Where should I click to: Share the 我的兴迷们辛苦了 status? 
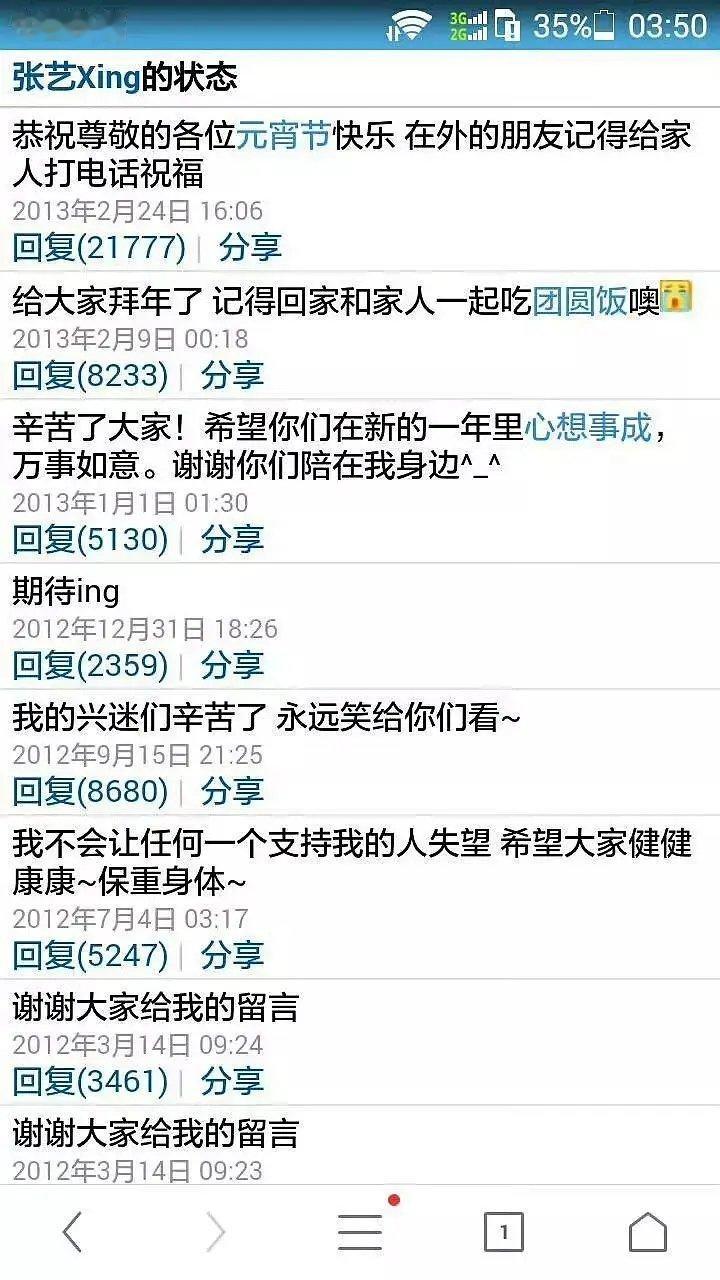pyautogui.click(x=232, y=791)
